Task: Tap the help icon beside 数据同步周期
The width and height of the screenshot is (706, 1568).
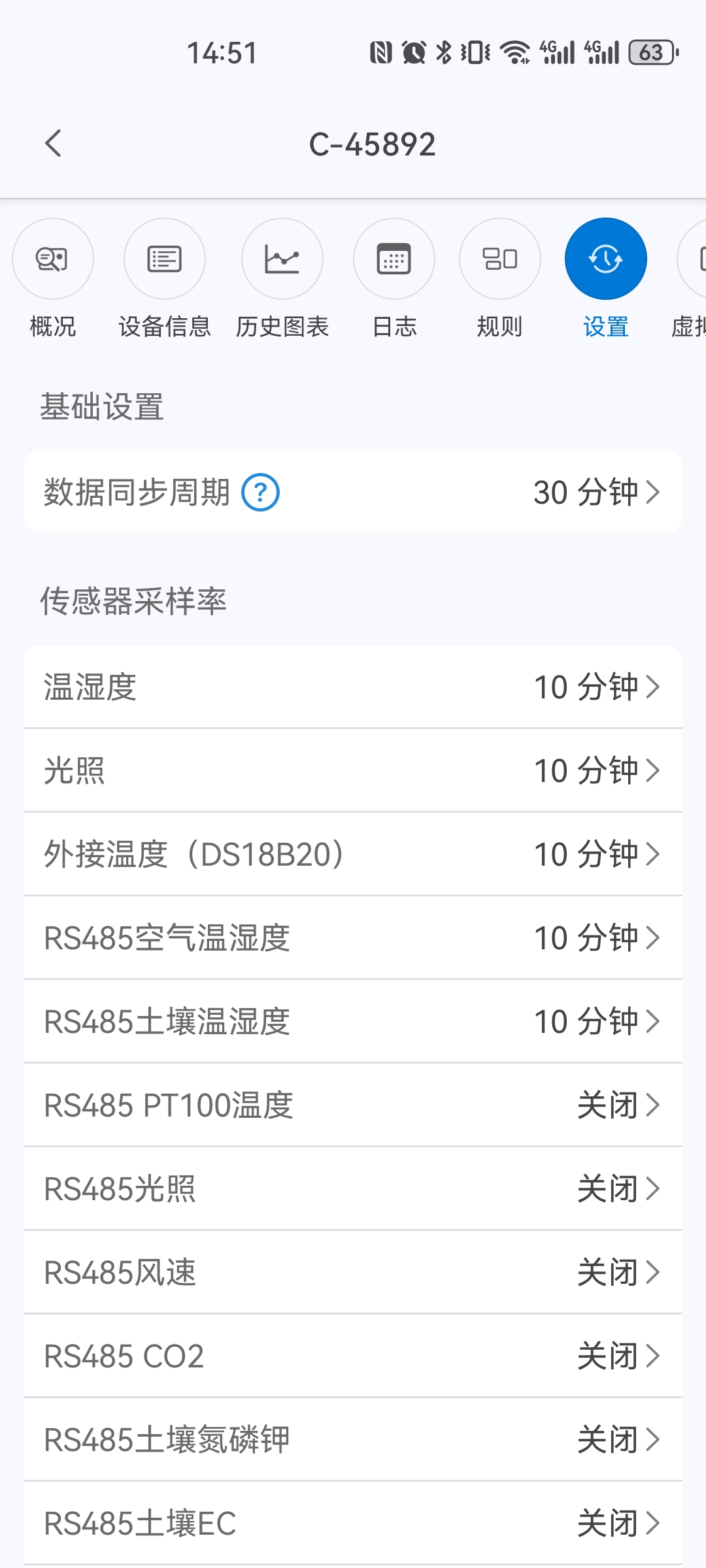Action: 260,493
